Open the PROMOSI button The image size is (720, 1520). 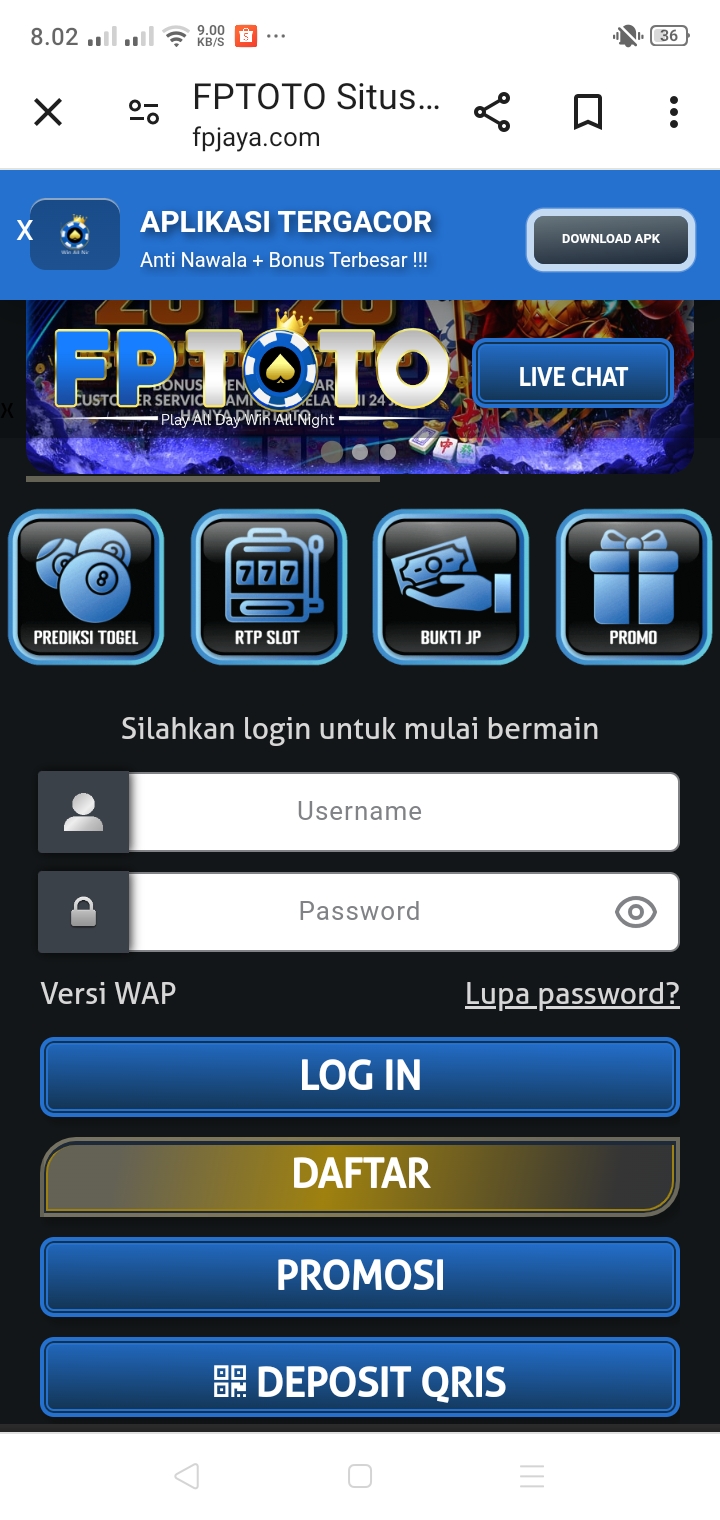click(360, 1276)
